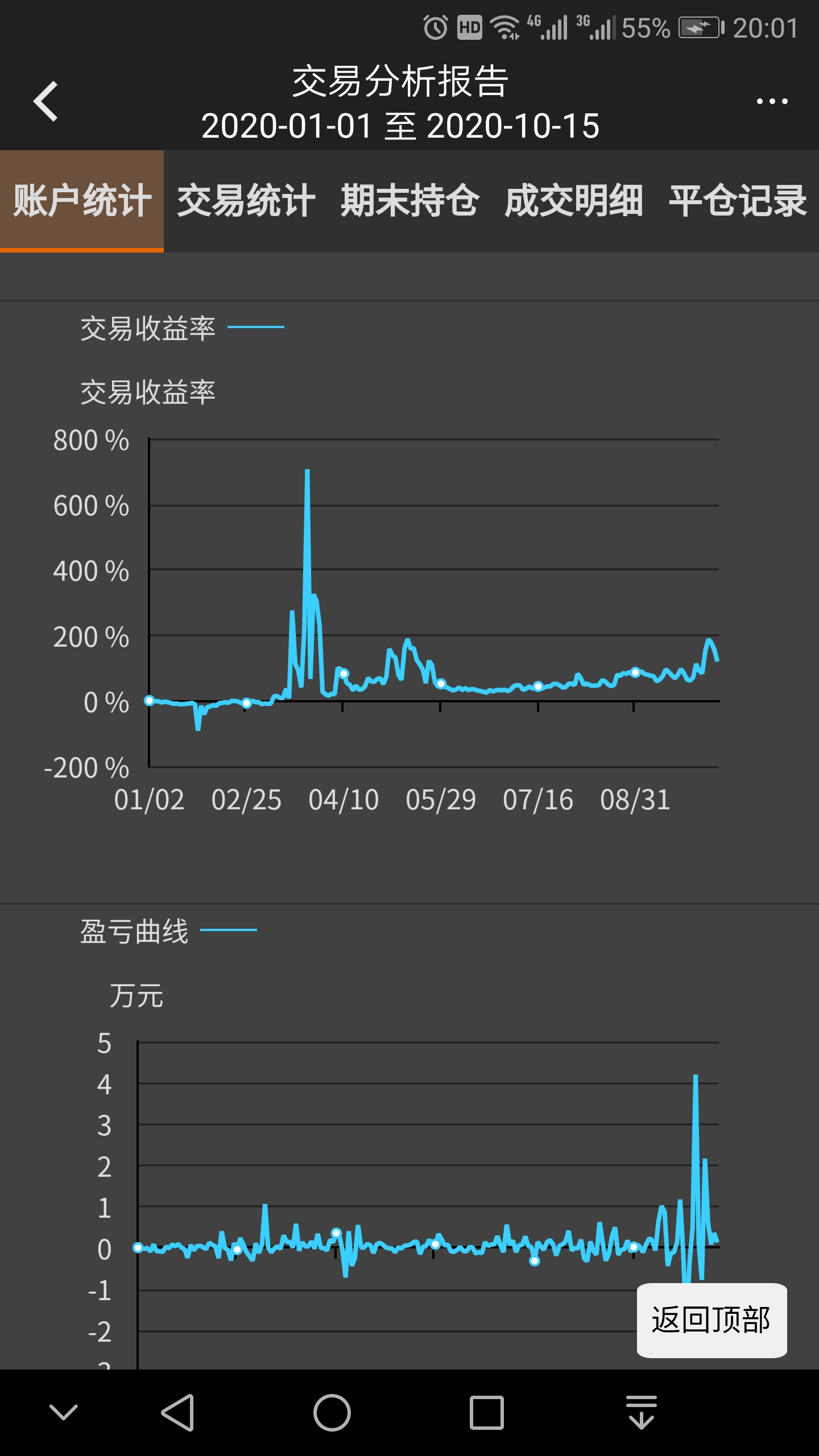Select the 账户统计 tab
This screenshot has height=1456, width=819.
click(82, 201)
